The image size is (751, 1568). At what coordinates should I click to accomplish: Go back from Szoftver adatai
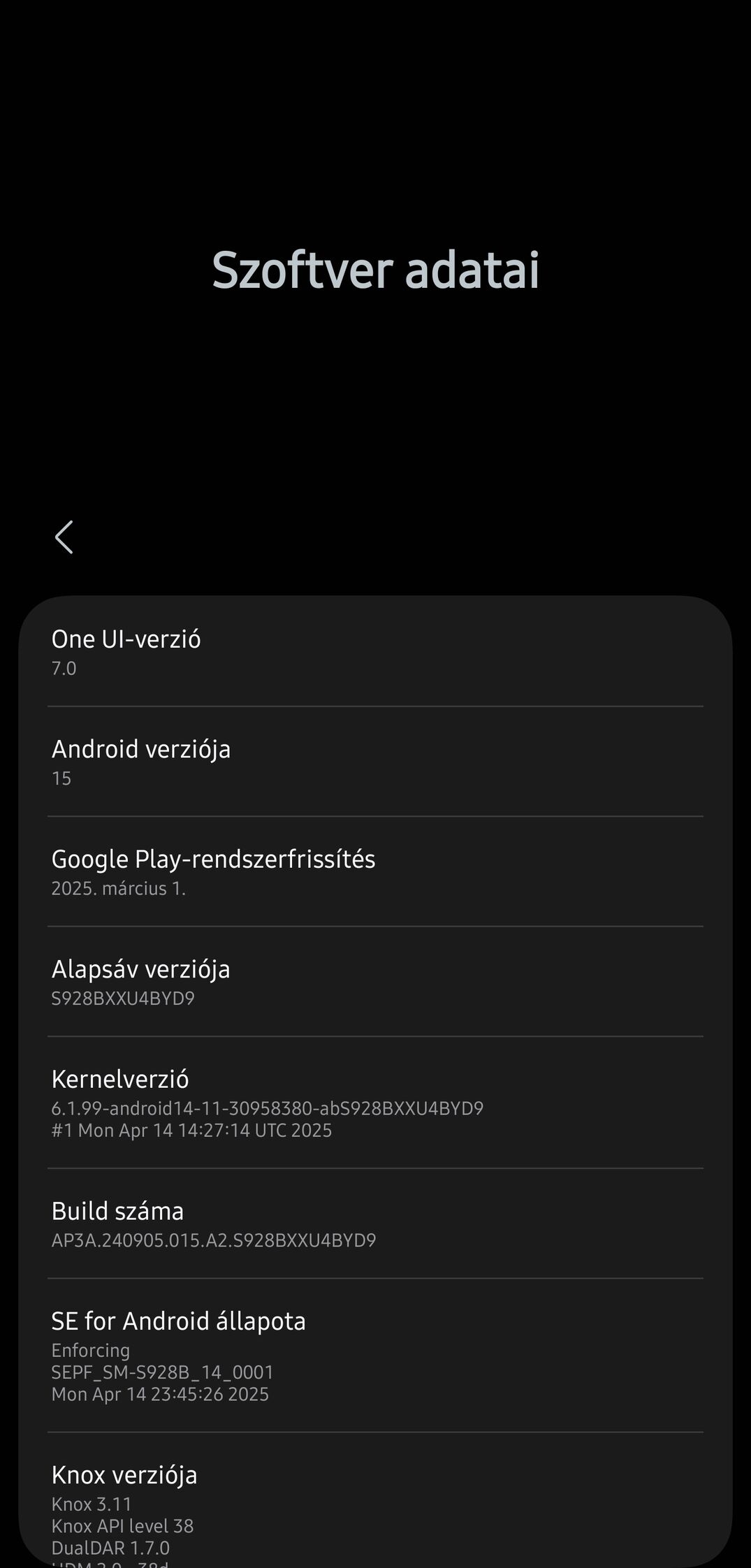pyautogui.click(x=64, y=537)
